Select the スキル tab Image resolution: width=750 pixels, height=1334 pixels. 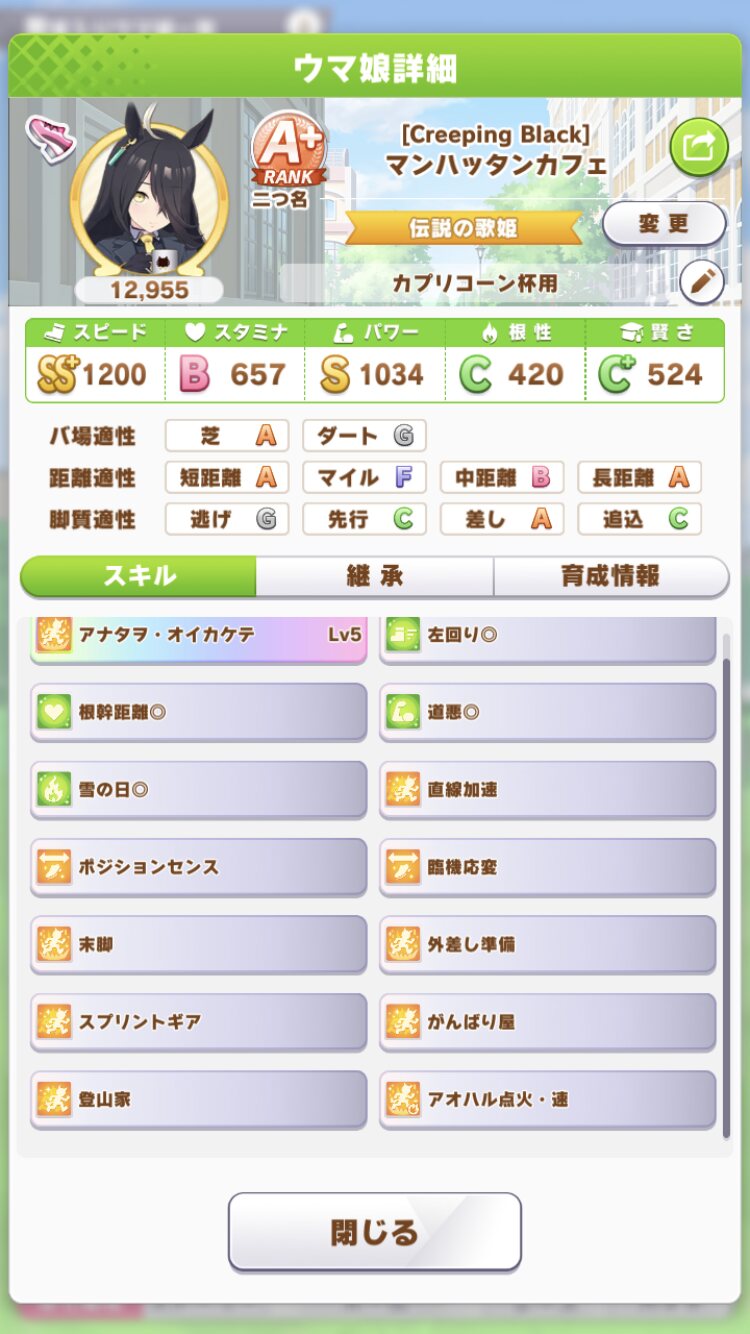tap(139, 577)
